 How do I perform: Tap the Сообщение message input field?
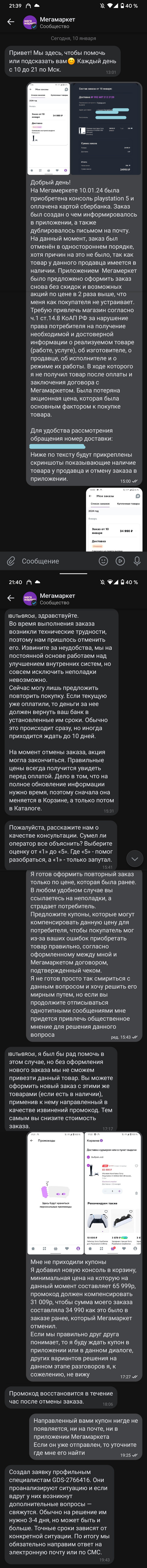[55, 561]
